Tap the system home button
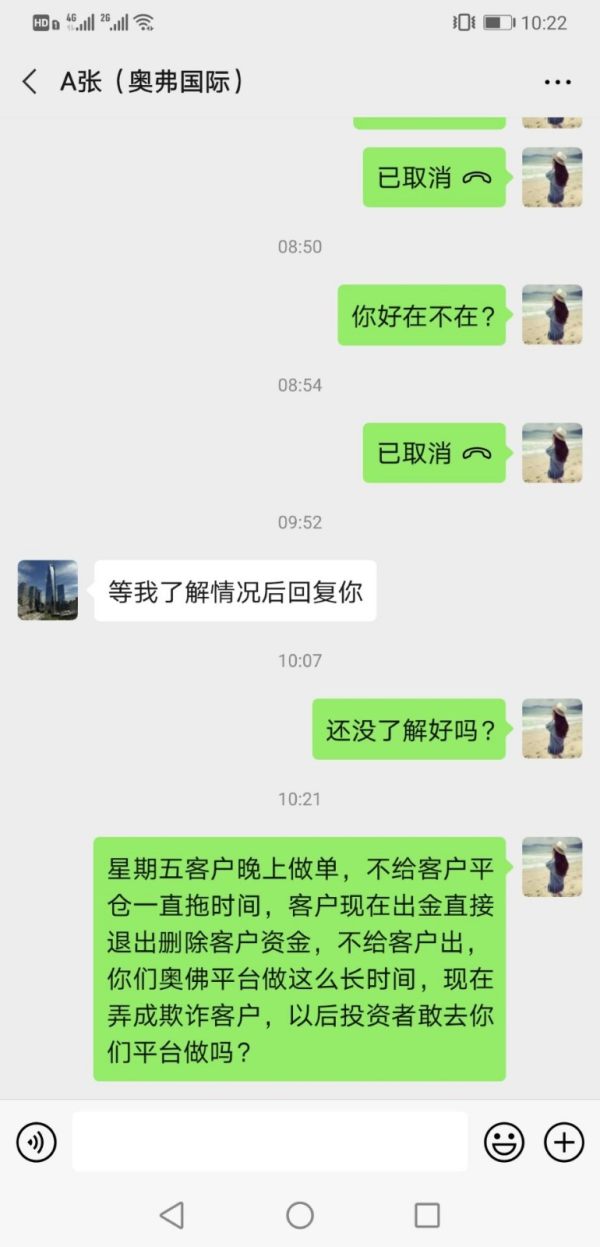The width and height of the screenshot is (600, 1247). [x=300, y=1215]
